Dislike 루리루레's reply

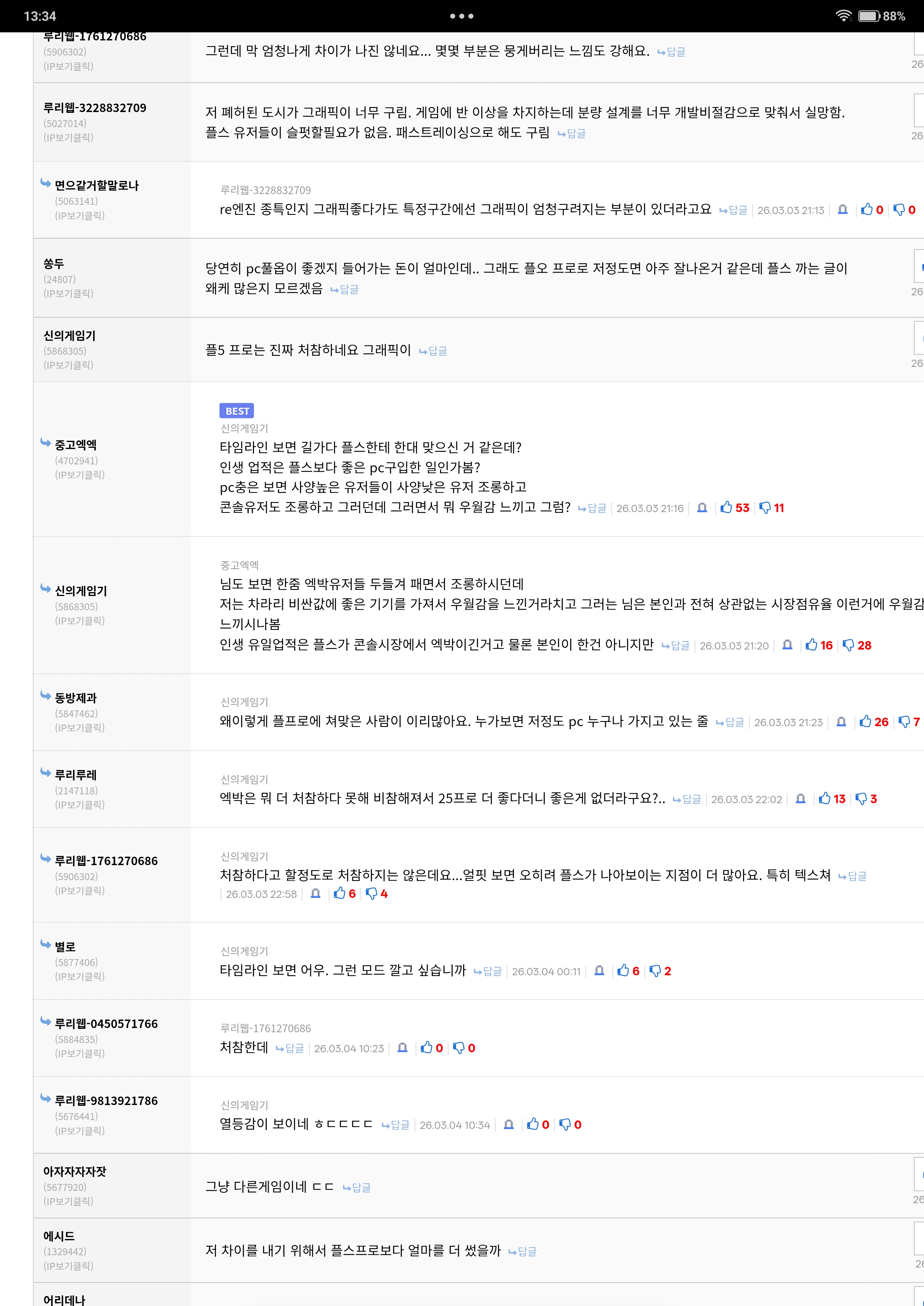point(861,799)
